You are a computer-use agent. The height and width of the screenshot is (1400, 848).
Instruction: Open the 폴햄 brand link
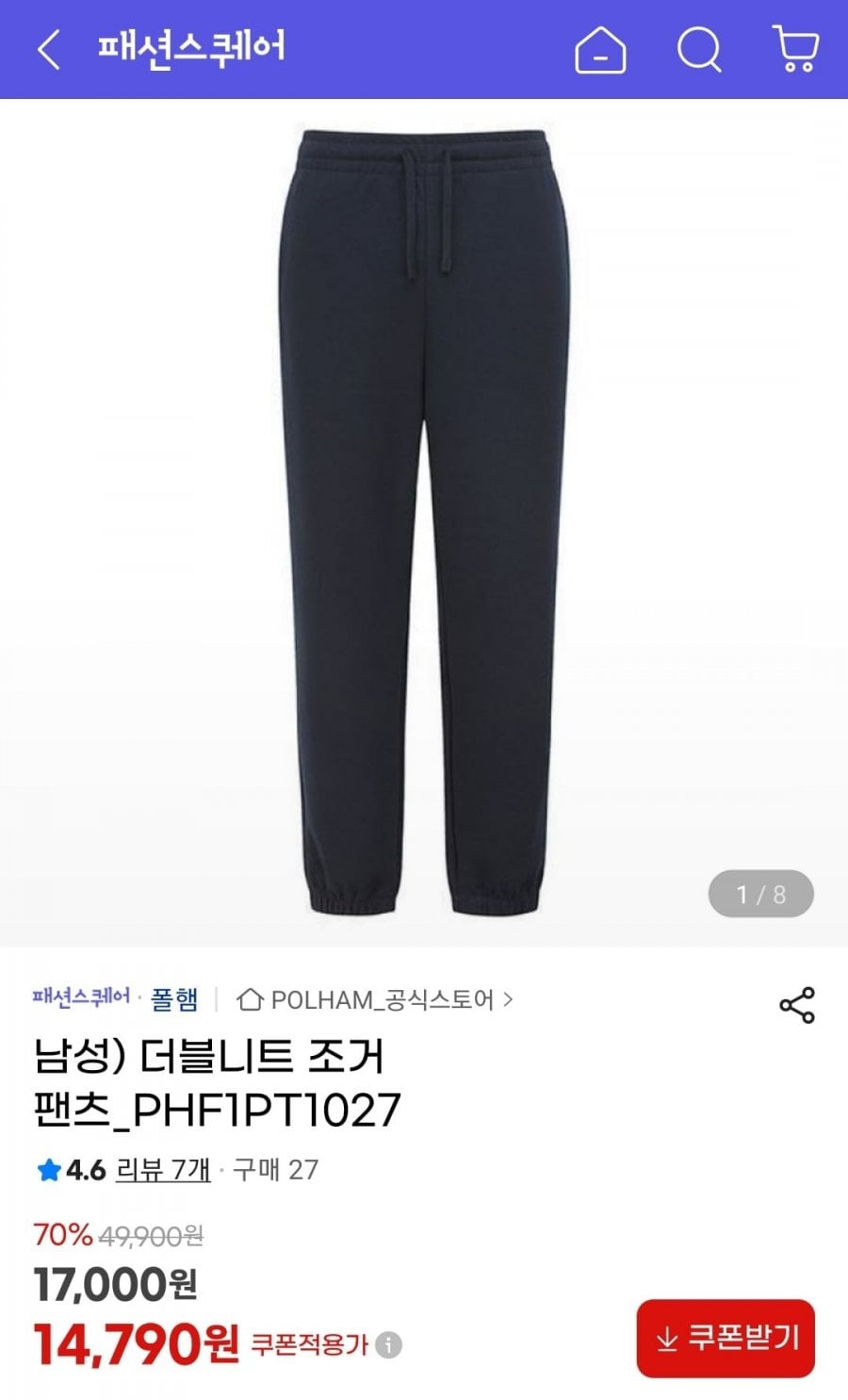point(174,998)
